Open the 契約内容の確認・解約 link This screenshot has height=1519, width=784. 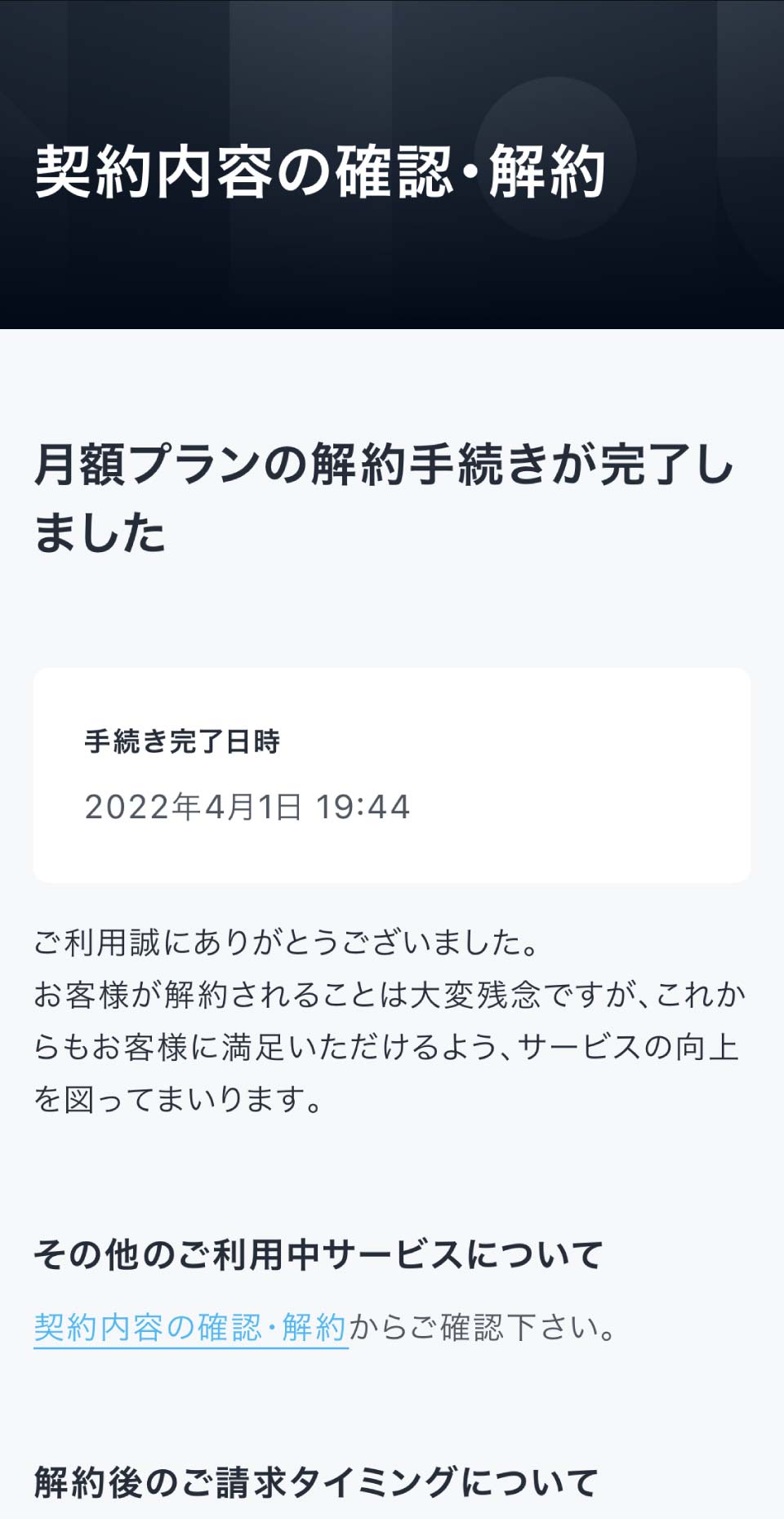click(x=190, y=1327)
